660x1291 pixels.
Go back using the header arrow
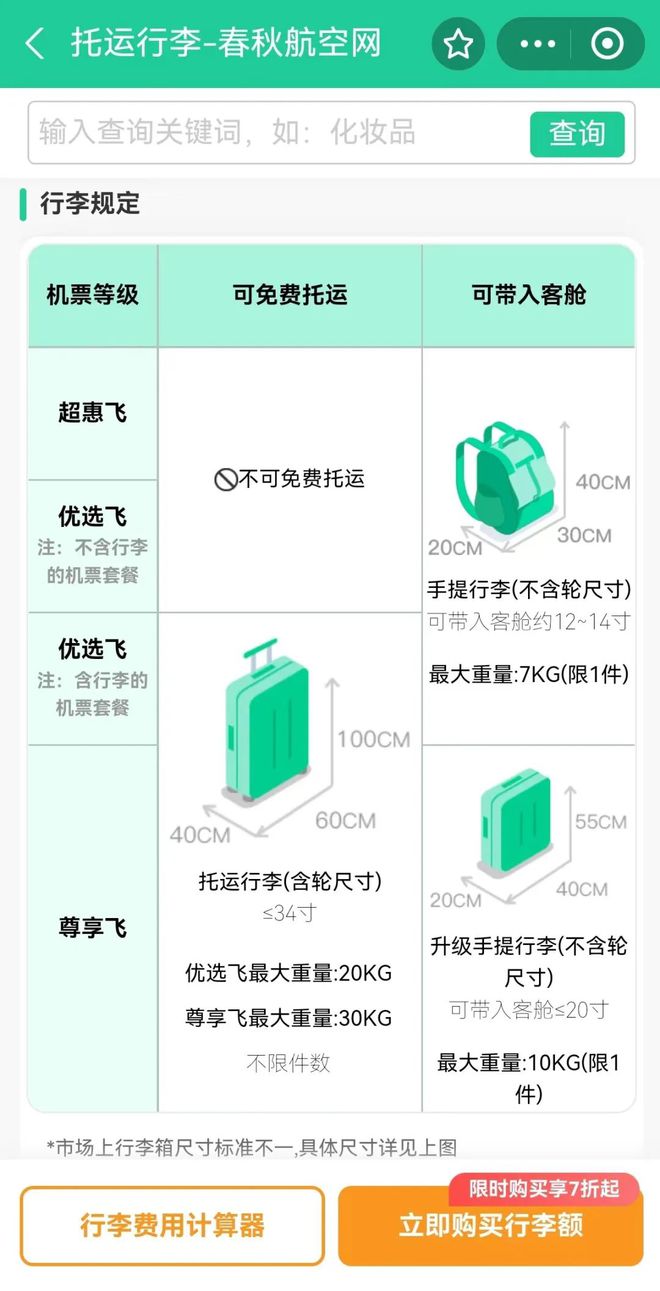(x=35, y=44)
